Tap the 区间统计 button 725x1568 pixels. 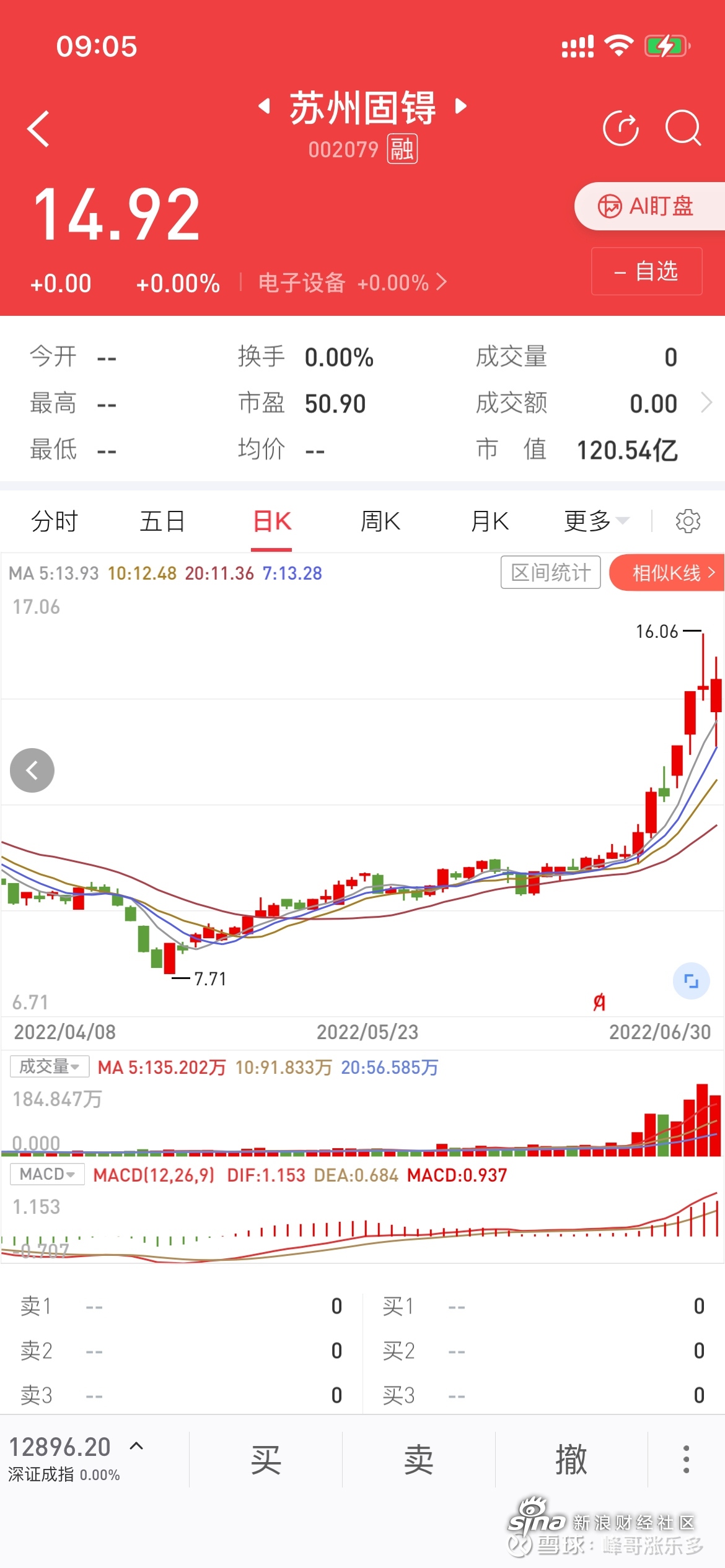pos(551,572)
